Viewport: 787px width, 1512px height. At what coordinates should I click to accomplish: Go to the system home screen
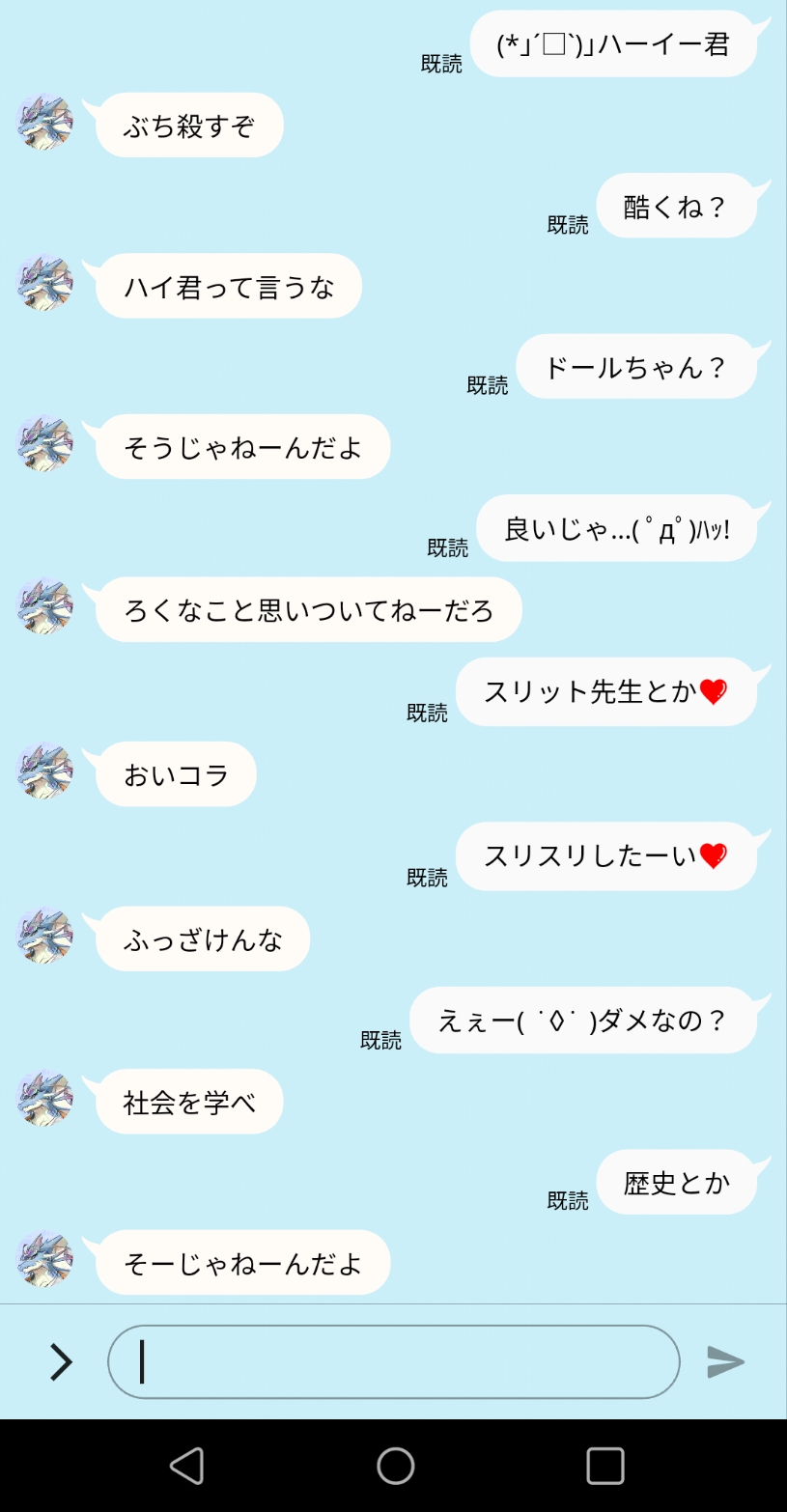[395, 1466]
